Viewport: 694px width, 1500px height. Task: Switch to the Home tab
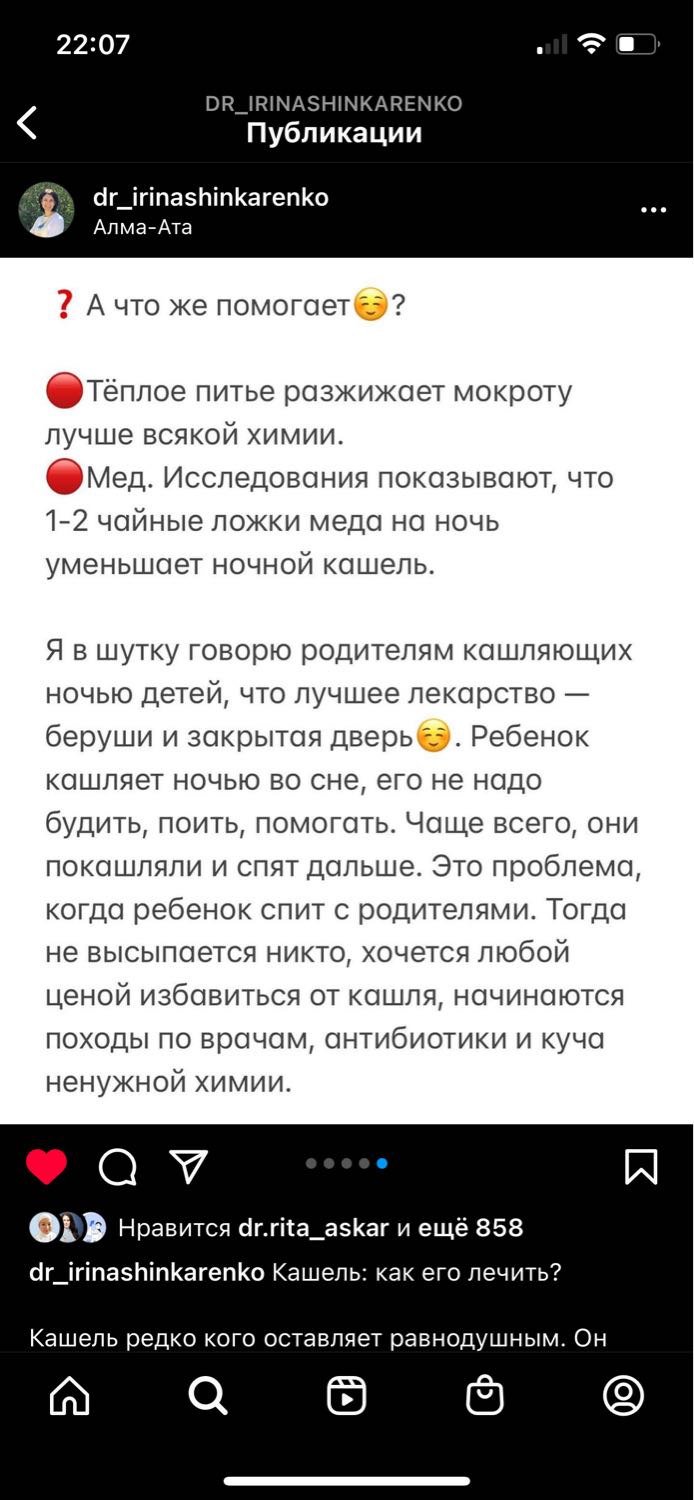[69, 1396]
